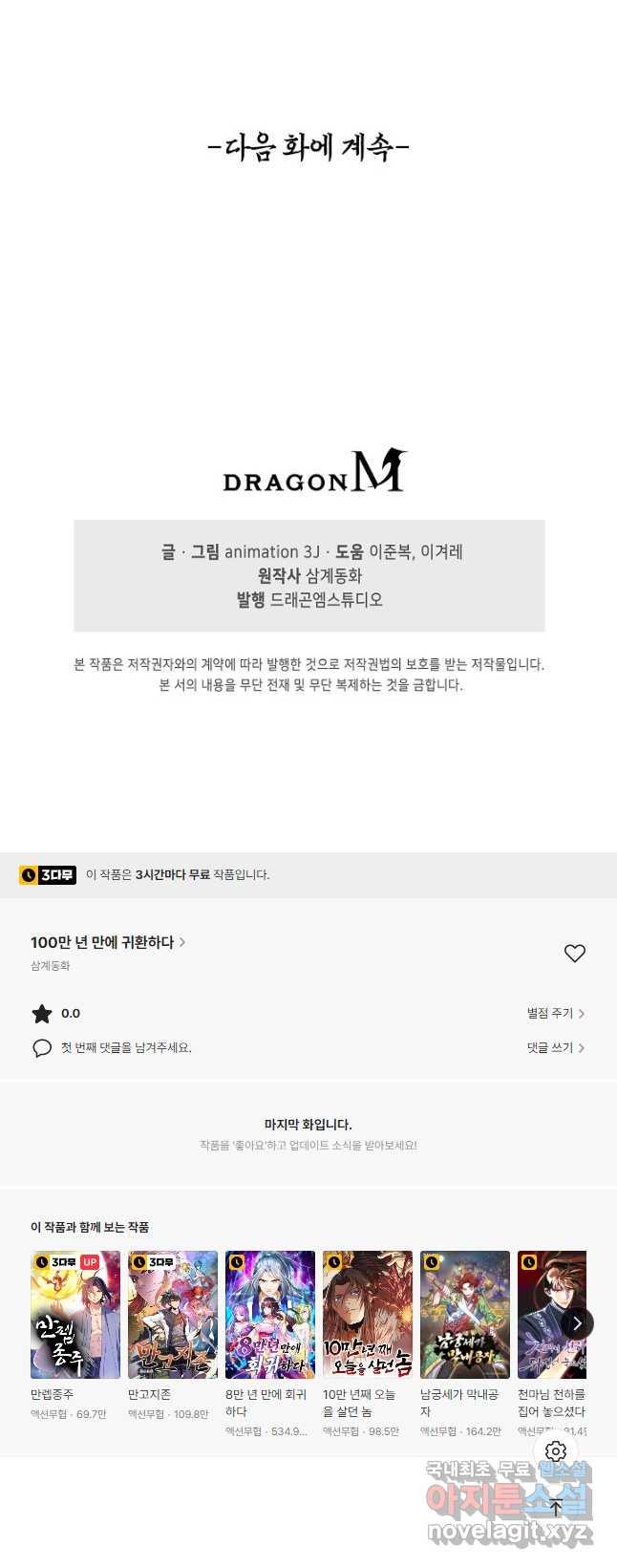Screen dimensions: 617x1568
Task: Jump to top with the up arrow
Action: pos(556,1508)
